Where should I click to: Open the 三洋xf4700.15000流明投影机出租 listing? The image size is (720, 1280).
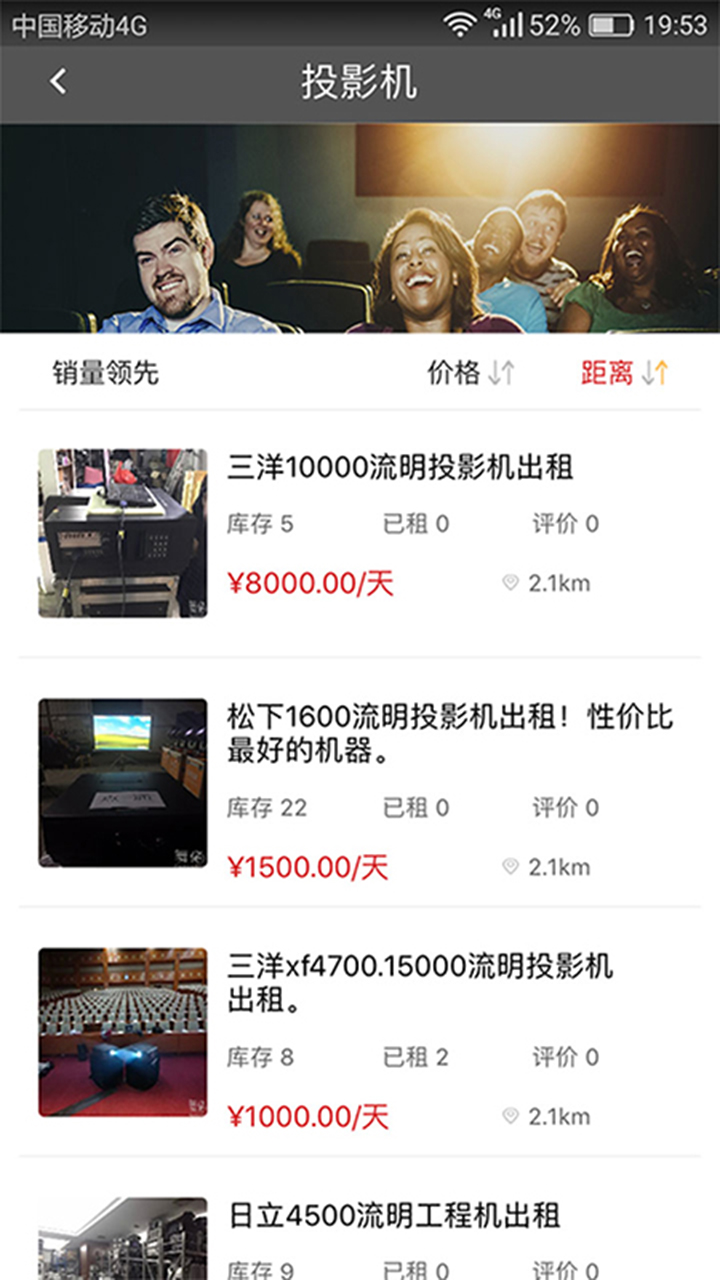click(x=420, y=982)
